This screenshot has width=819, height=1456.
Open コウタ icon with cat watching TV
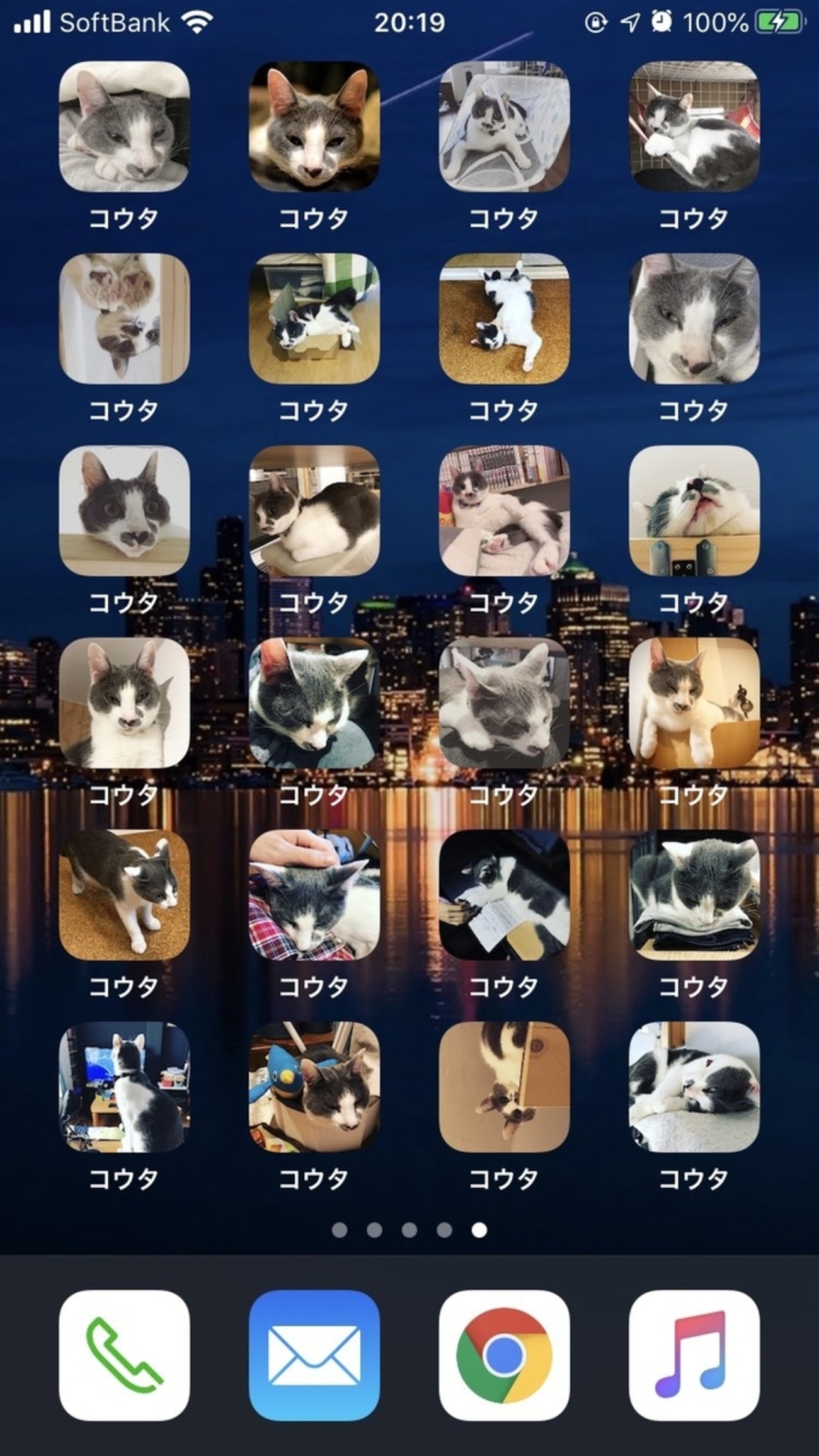click(124, 1087)
